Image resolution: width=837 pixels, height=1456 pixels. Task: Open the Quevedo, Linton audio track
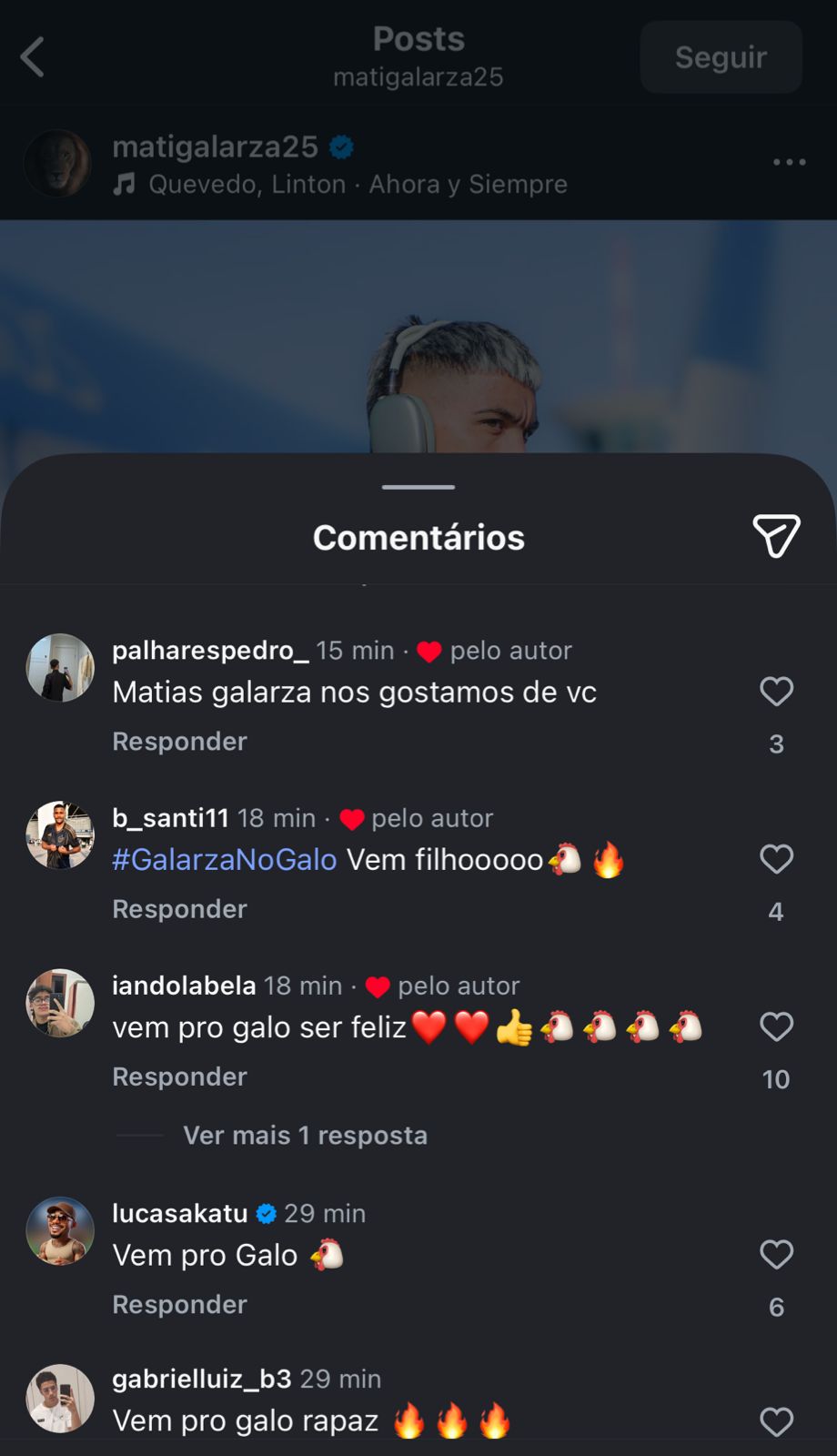[357, 185]
